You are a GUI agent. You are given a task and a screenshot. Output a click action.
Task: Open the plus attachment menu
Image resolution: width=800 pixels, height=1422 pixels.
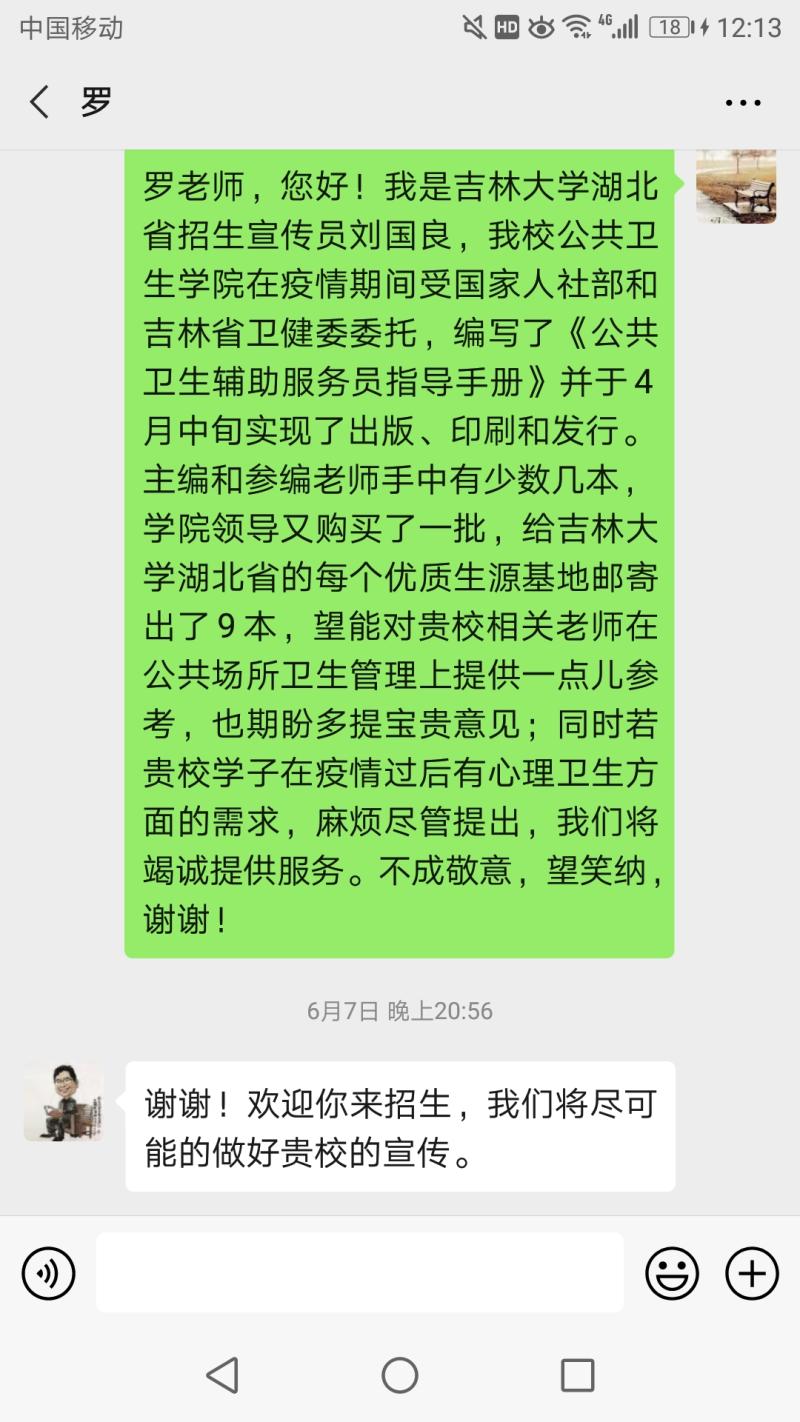click(751, 1273)
